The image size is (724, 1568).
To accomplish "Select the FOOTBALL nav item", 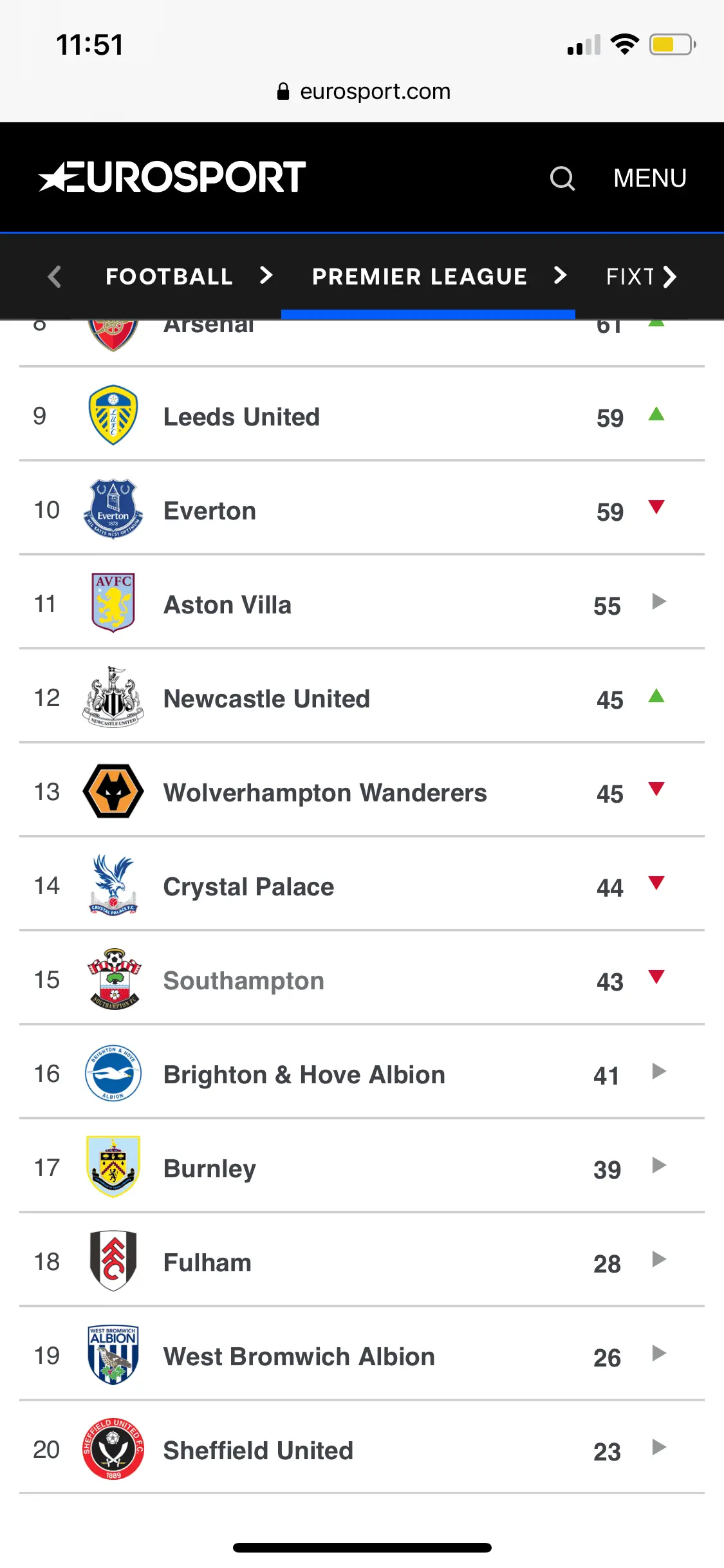I will [x=169, y=277].
